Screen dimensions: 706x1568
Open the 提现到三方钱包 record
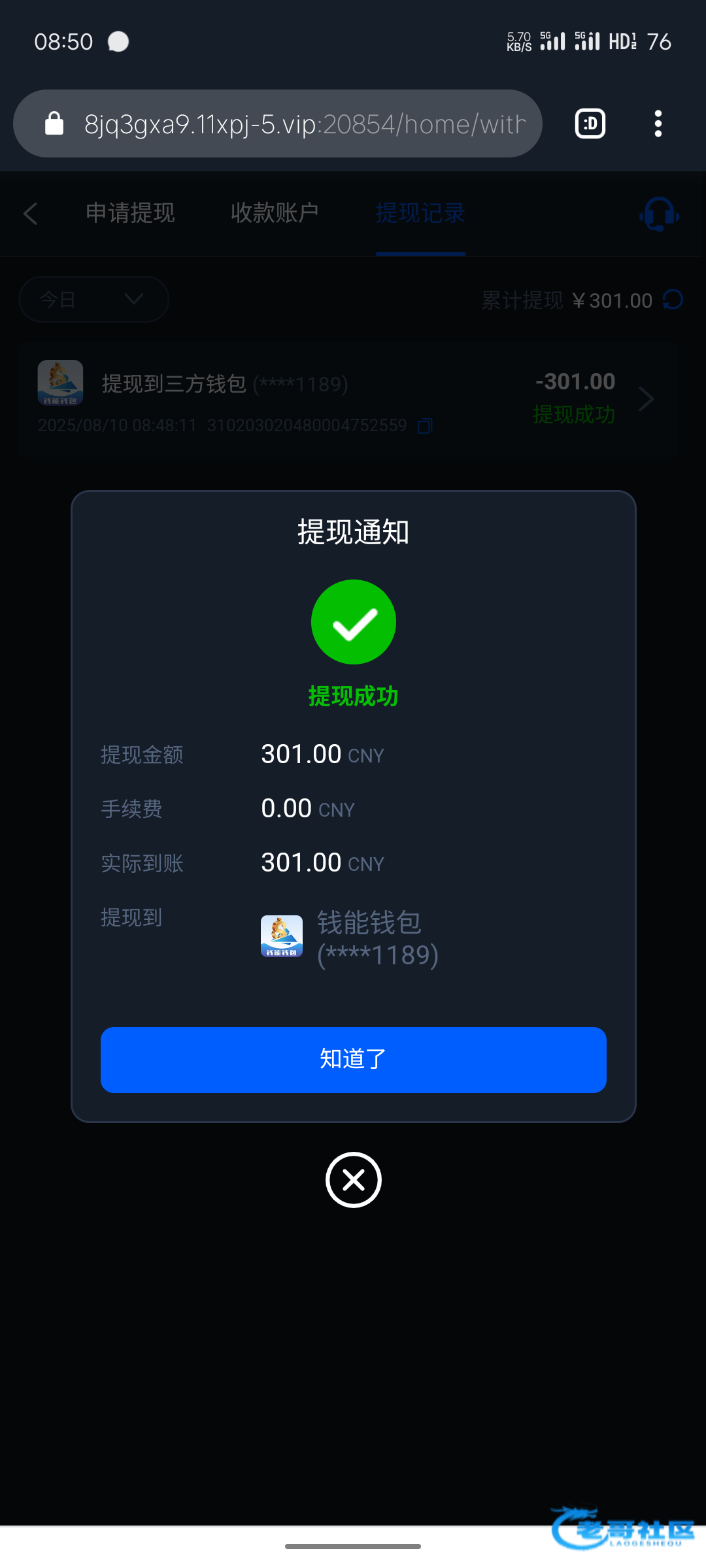348,399
